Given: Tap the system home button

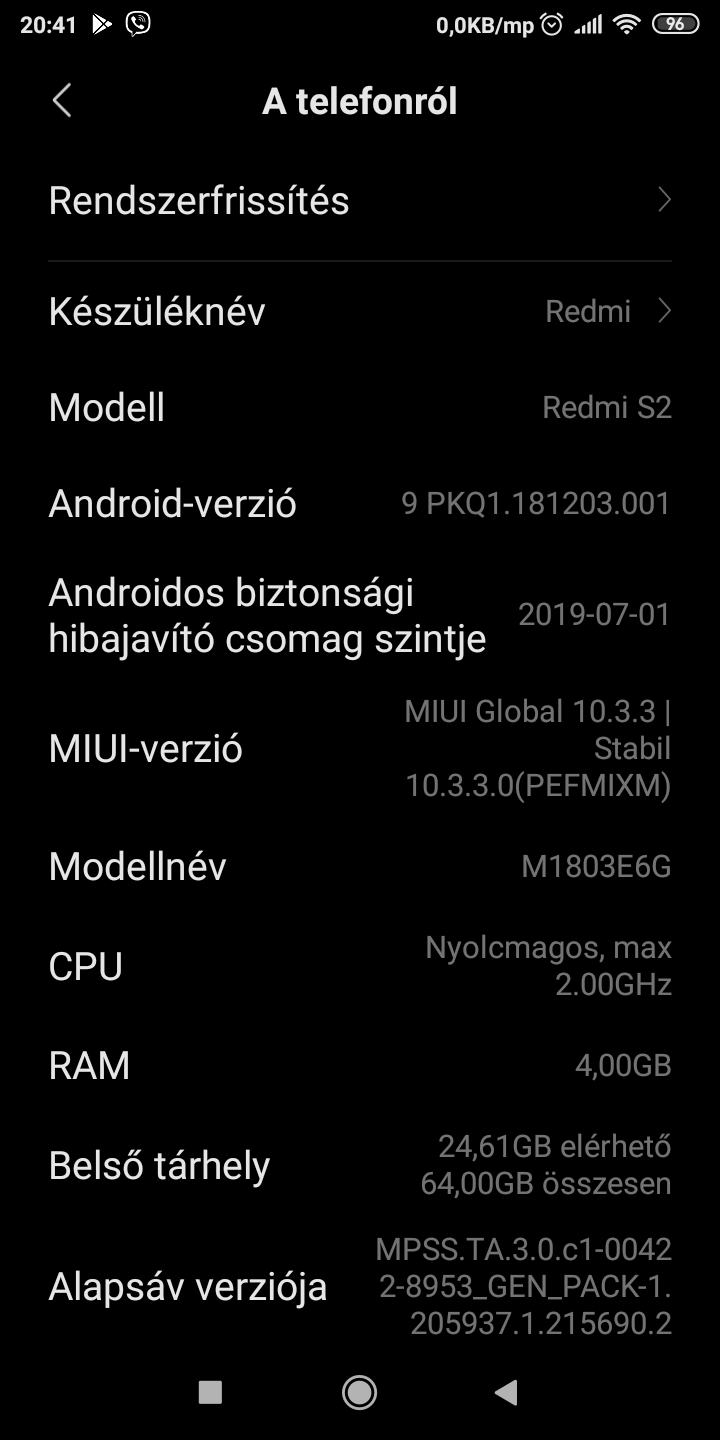Looking at the screenshot, I should [359, 1392].
